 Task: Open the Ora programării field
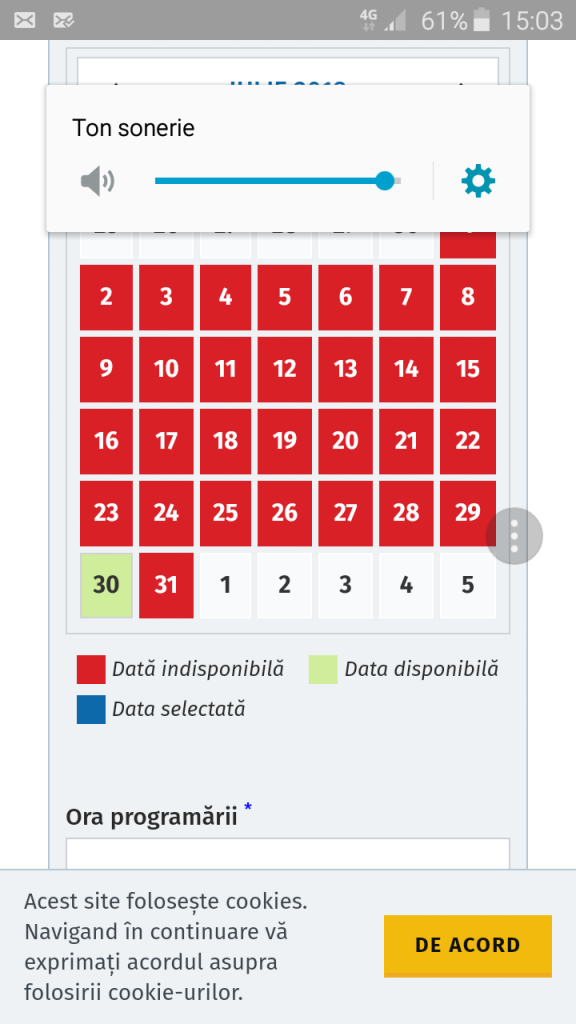pos(288,854)
